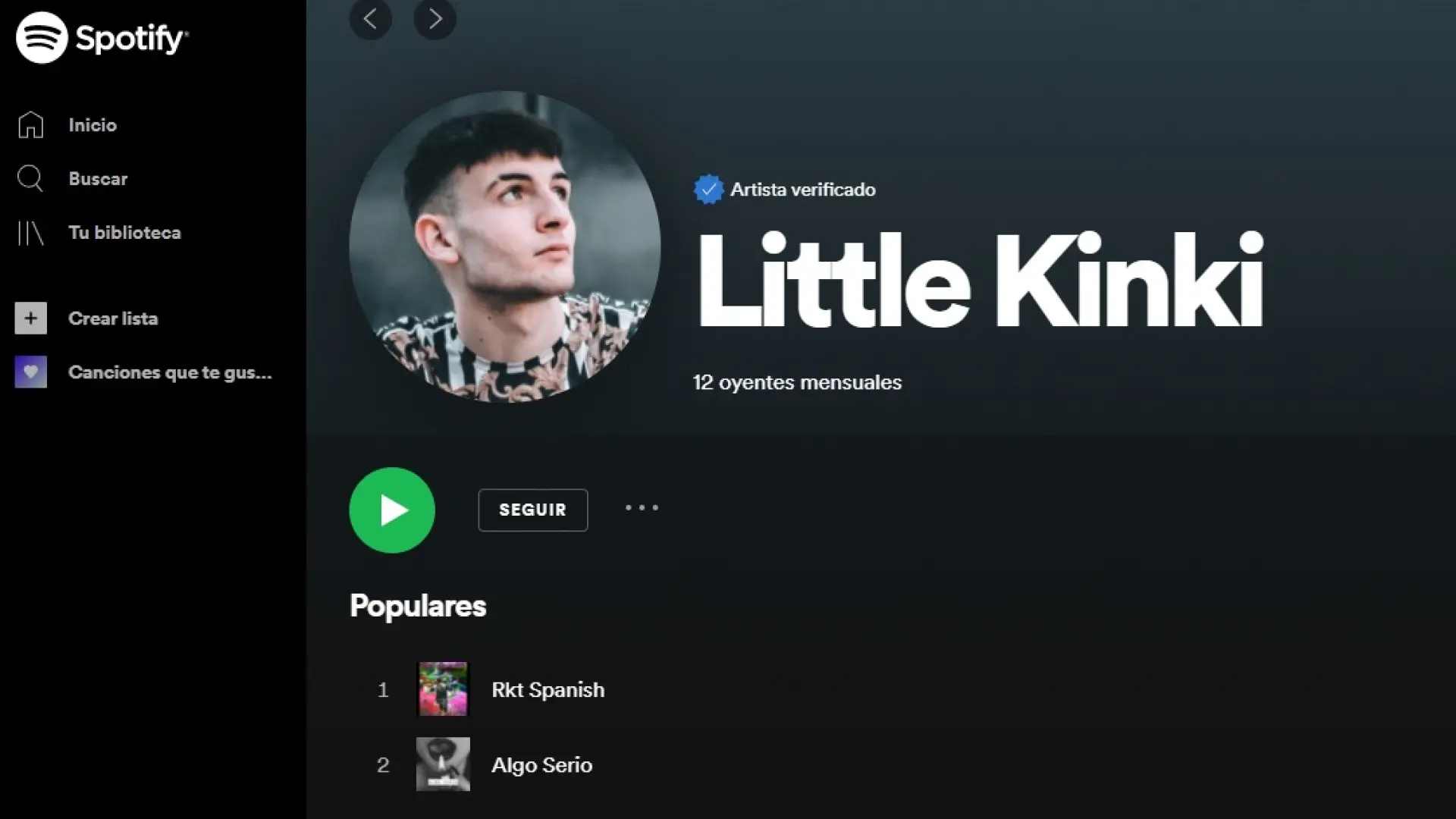
Task: Go forward with the right arrow
Action: [x=435, y=19]
